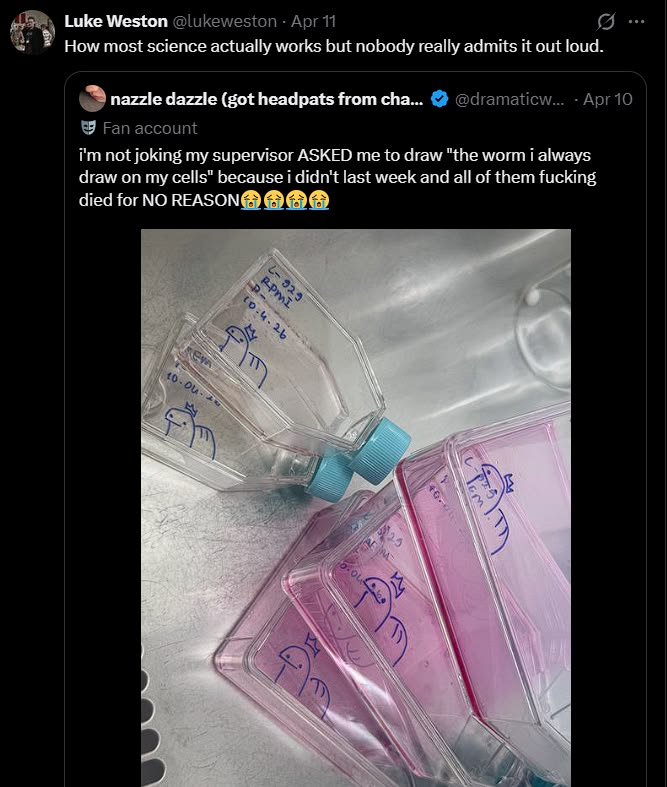Open the post's overflow menu
The image size is (667, 787).
[x=636, y=21]
